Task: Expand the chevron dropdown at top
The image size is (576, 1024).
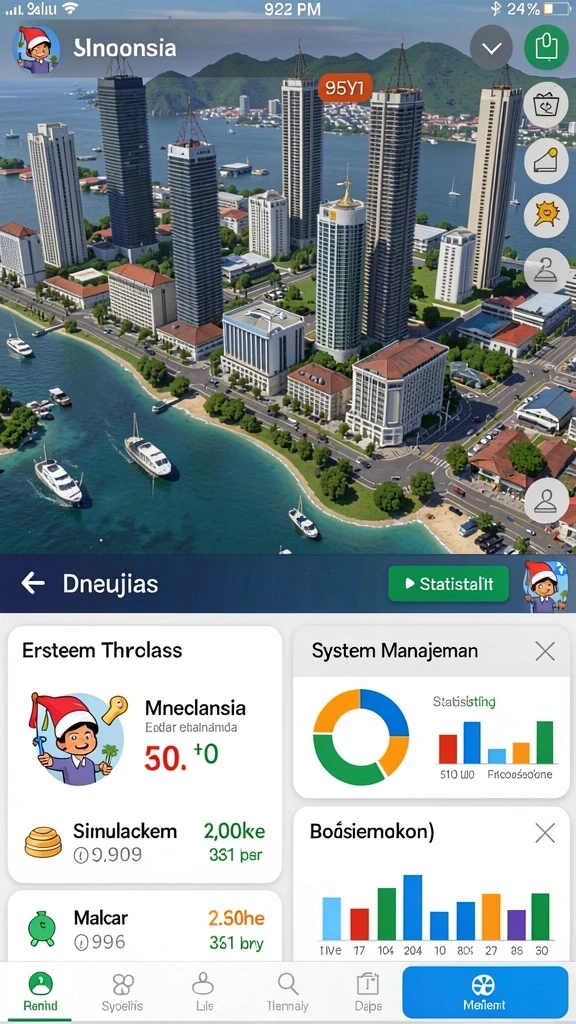Action: coord(491,48)
